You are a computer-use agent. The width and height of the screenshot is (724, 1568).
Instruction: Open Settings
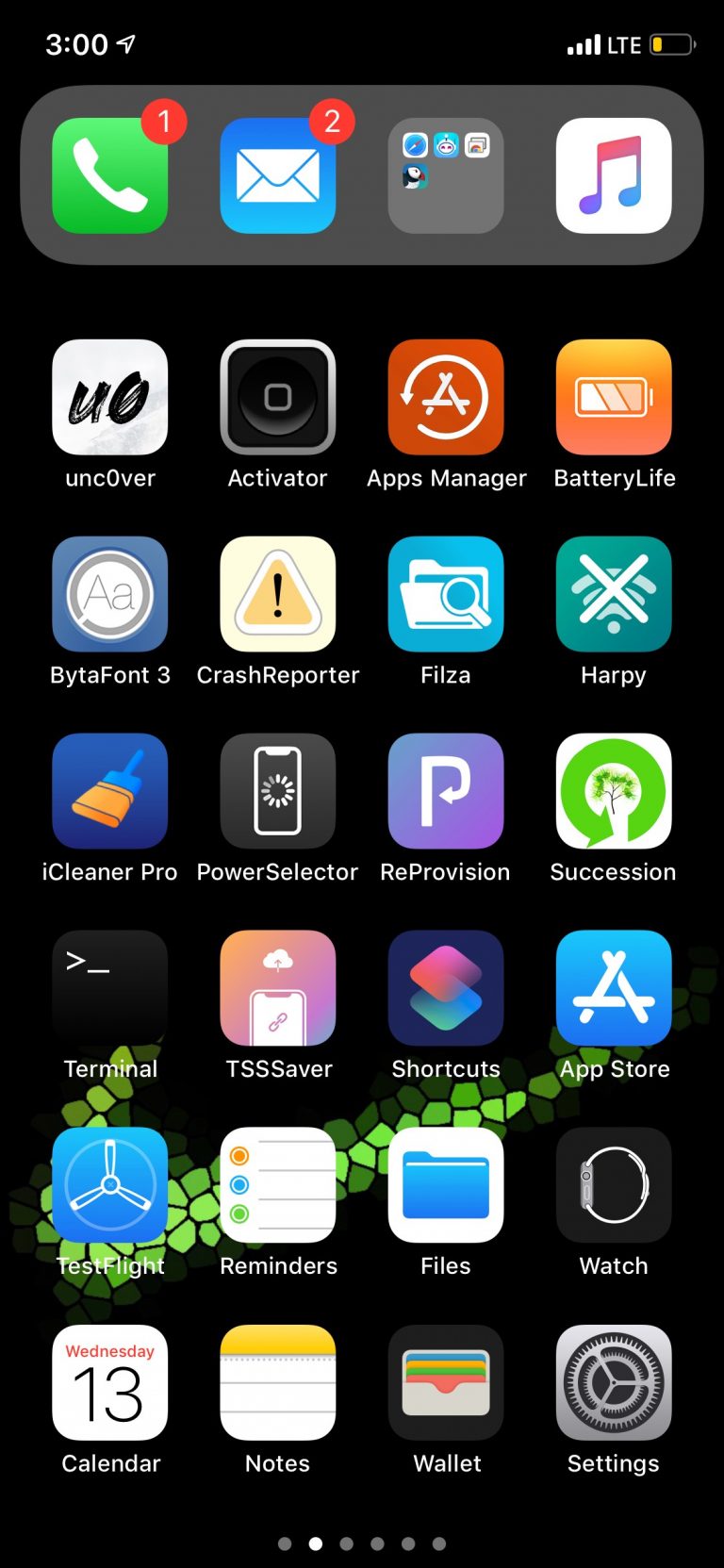(613, 1382)
